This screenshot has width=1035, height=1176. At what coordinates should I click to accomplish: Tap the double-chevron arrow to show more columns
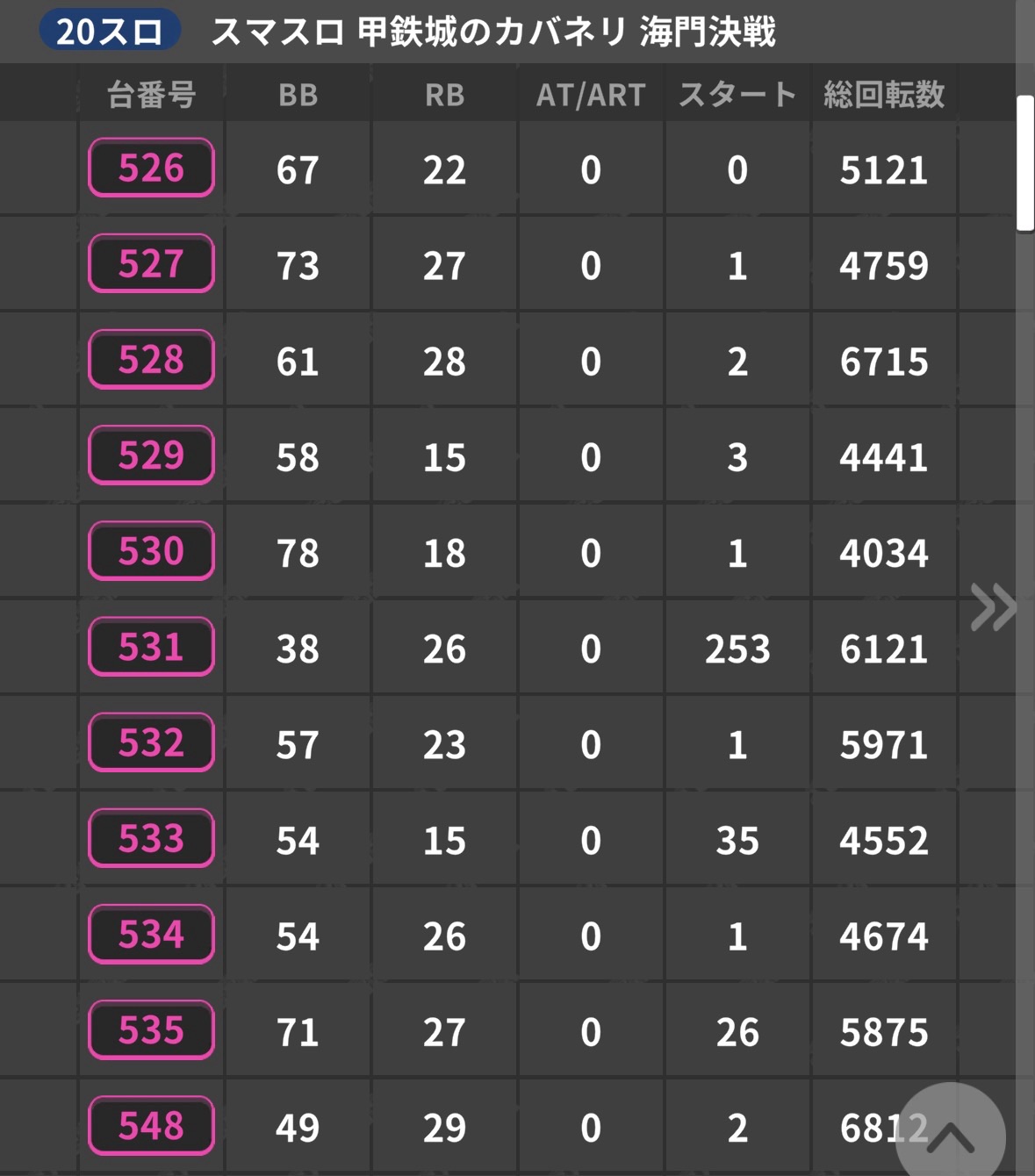(993, 607)
